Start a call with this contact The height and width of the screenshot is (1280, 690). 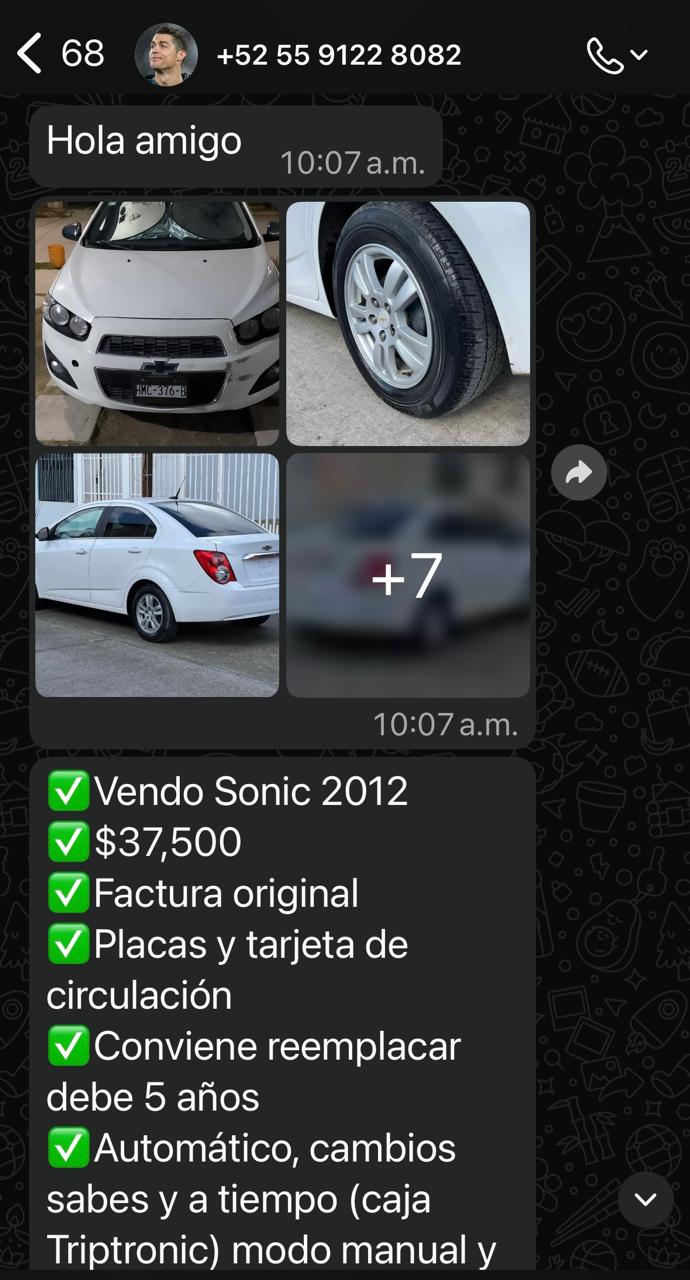click(x=606, y=55)
